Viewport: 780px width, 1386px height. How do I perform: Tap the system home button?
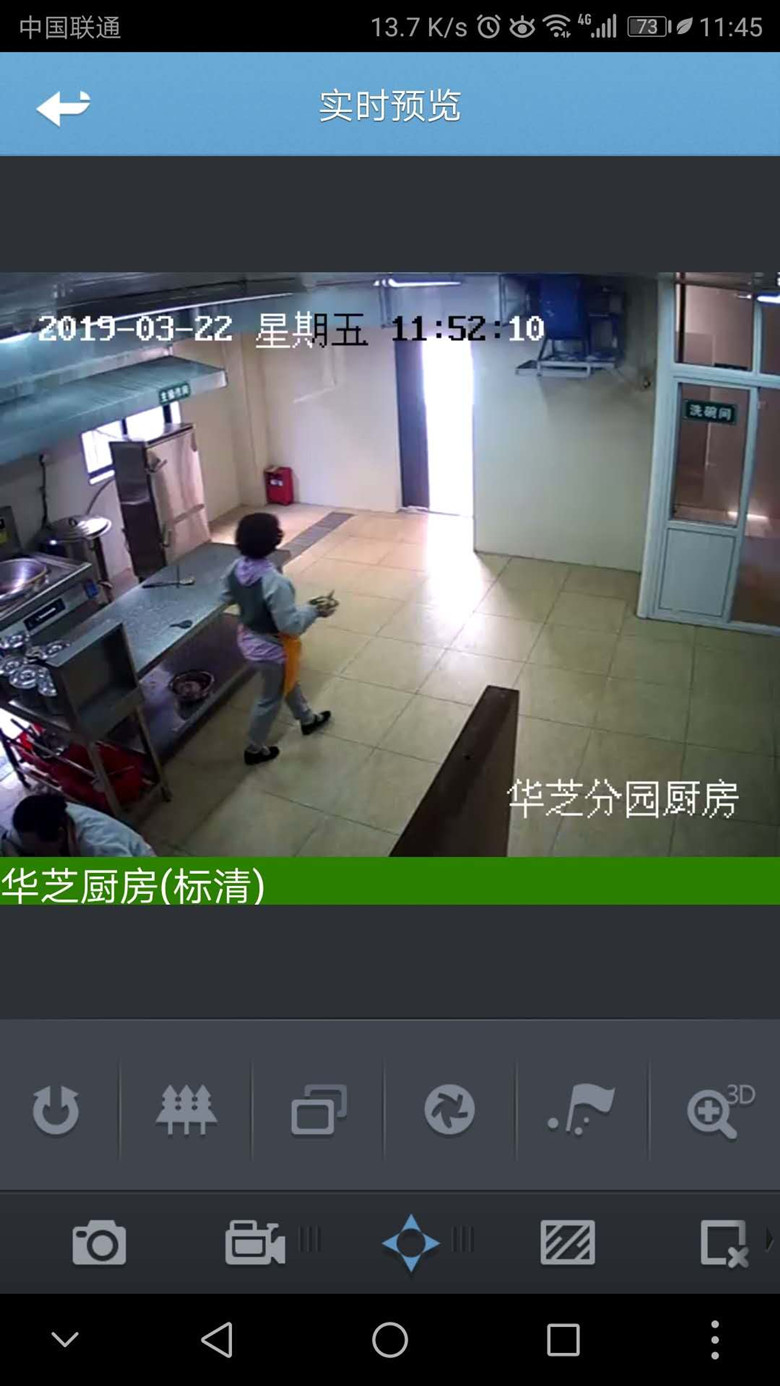(x=390, y=1340)
